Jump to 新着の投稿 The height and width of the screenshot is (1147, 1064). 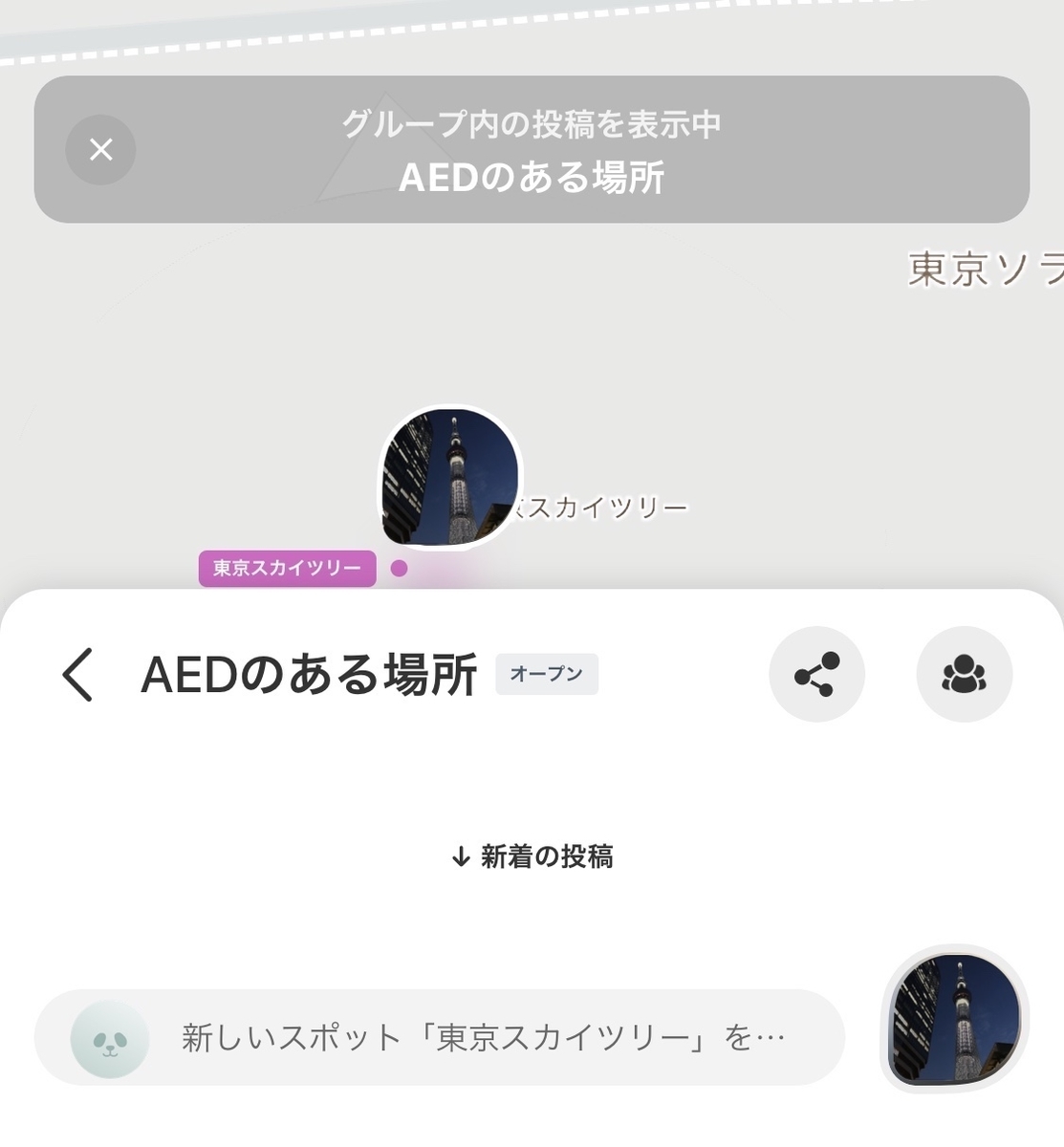pos(532,856)
